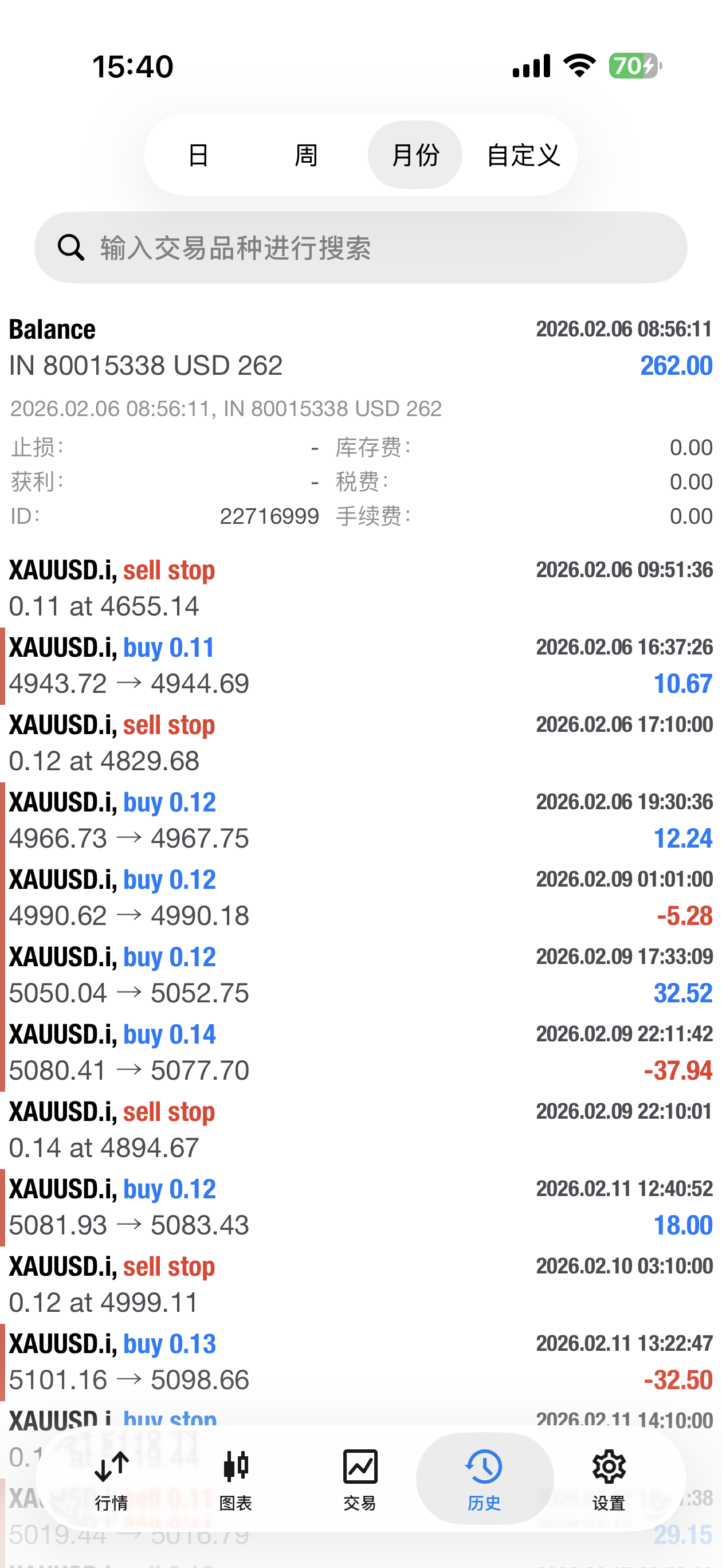Expand the sell stop 0.11 at 4655.14 order
The height and width of the screenshot is (1568, 722).
(x=360, y=588)
